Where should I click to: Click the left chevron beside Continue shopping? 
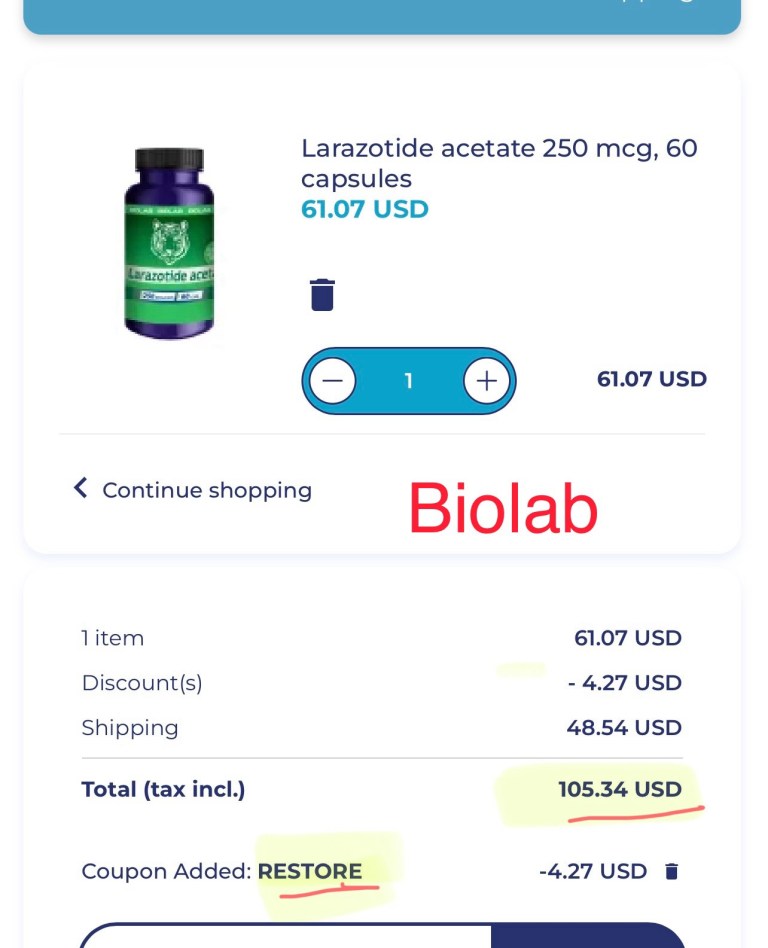coord(81,488)
